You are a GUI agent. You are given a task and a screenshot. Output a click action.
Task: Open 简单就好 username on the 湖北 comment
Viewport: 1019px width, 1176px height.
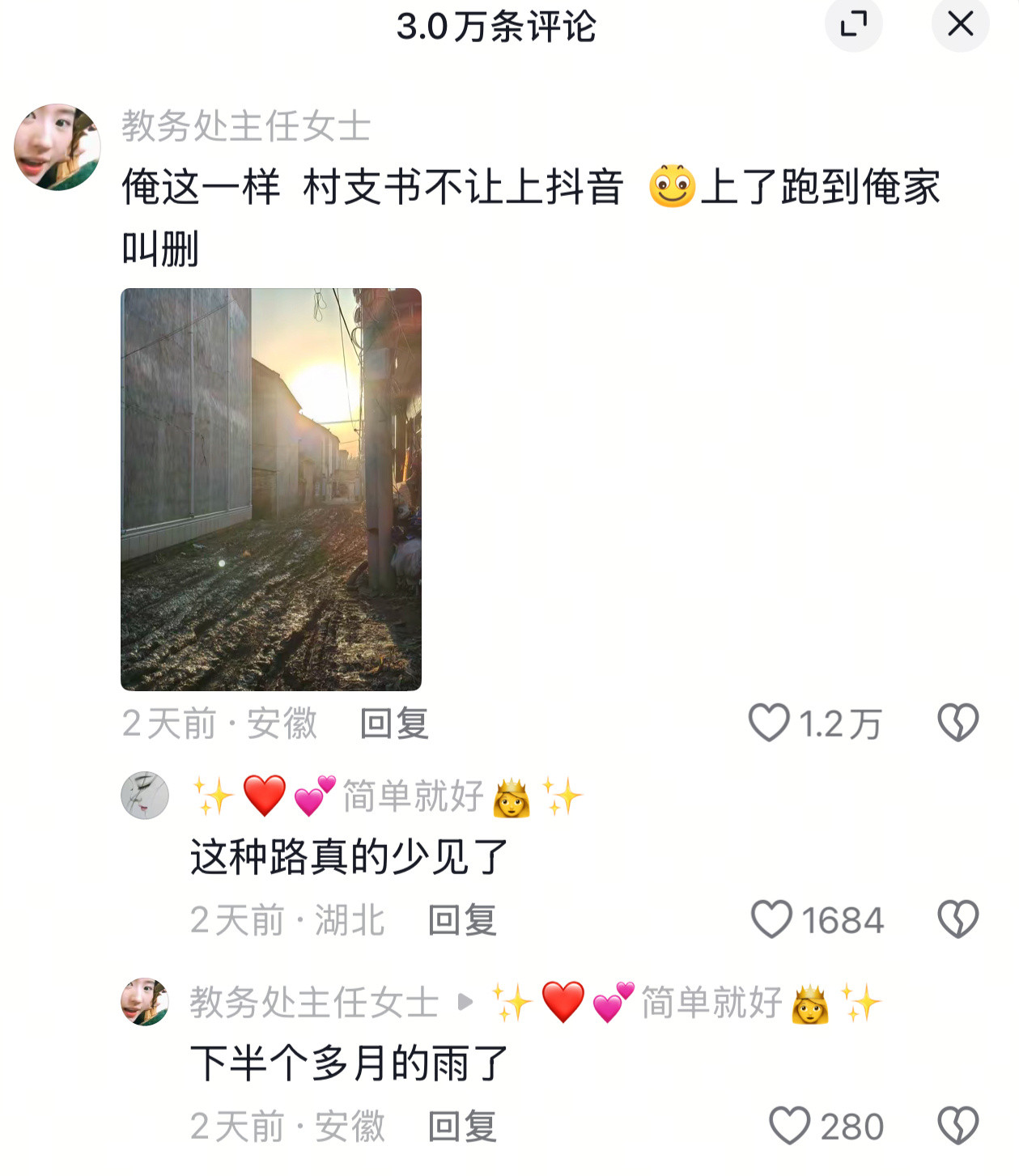coord(413,796)
